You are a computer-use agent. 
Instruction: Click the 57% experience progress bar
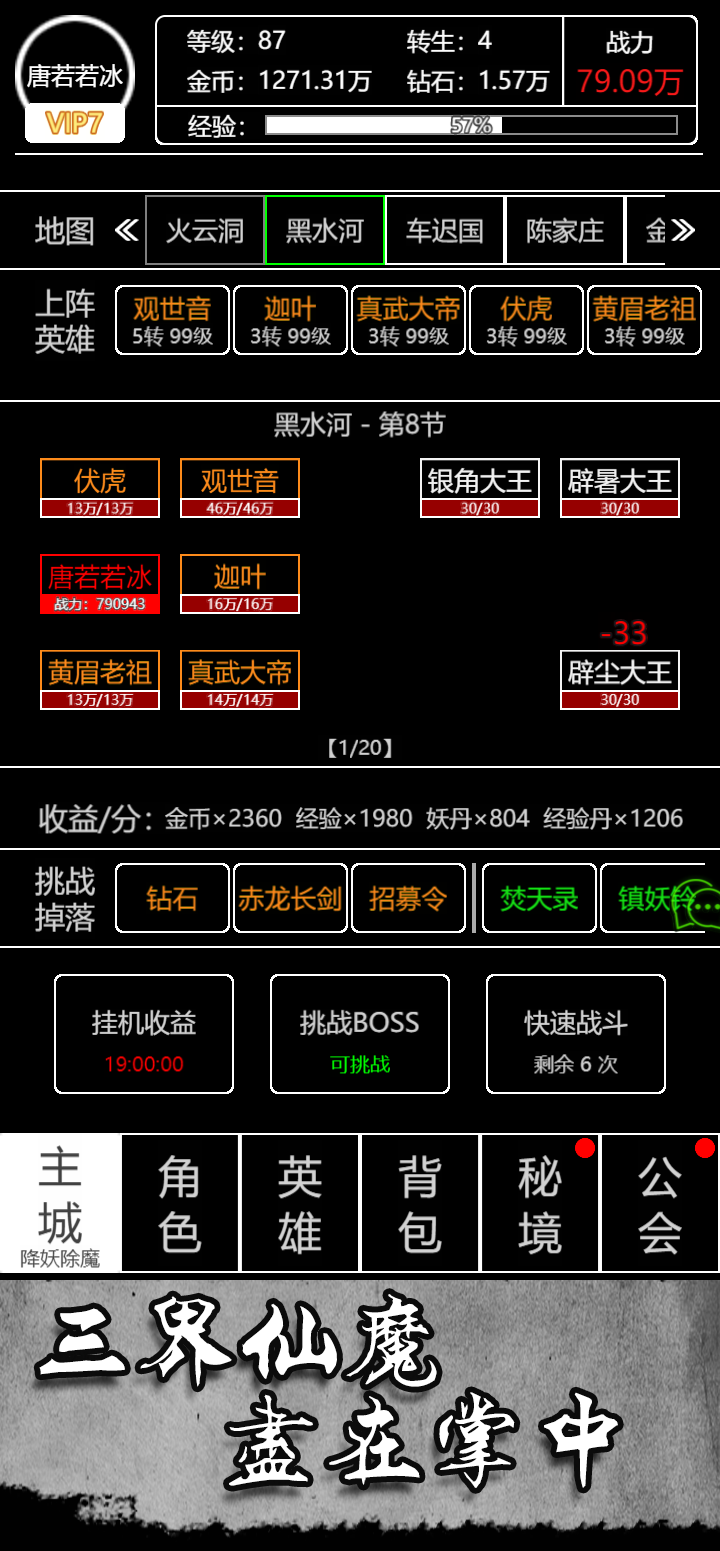[x=470, y=126]
